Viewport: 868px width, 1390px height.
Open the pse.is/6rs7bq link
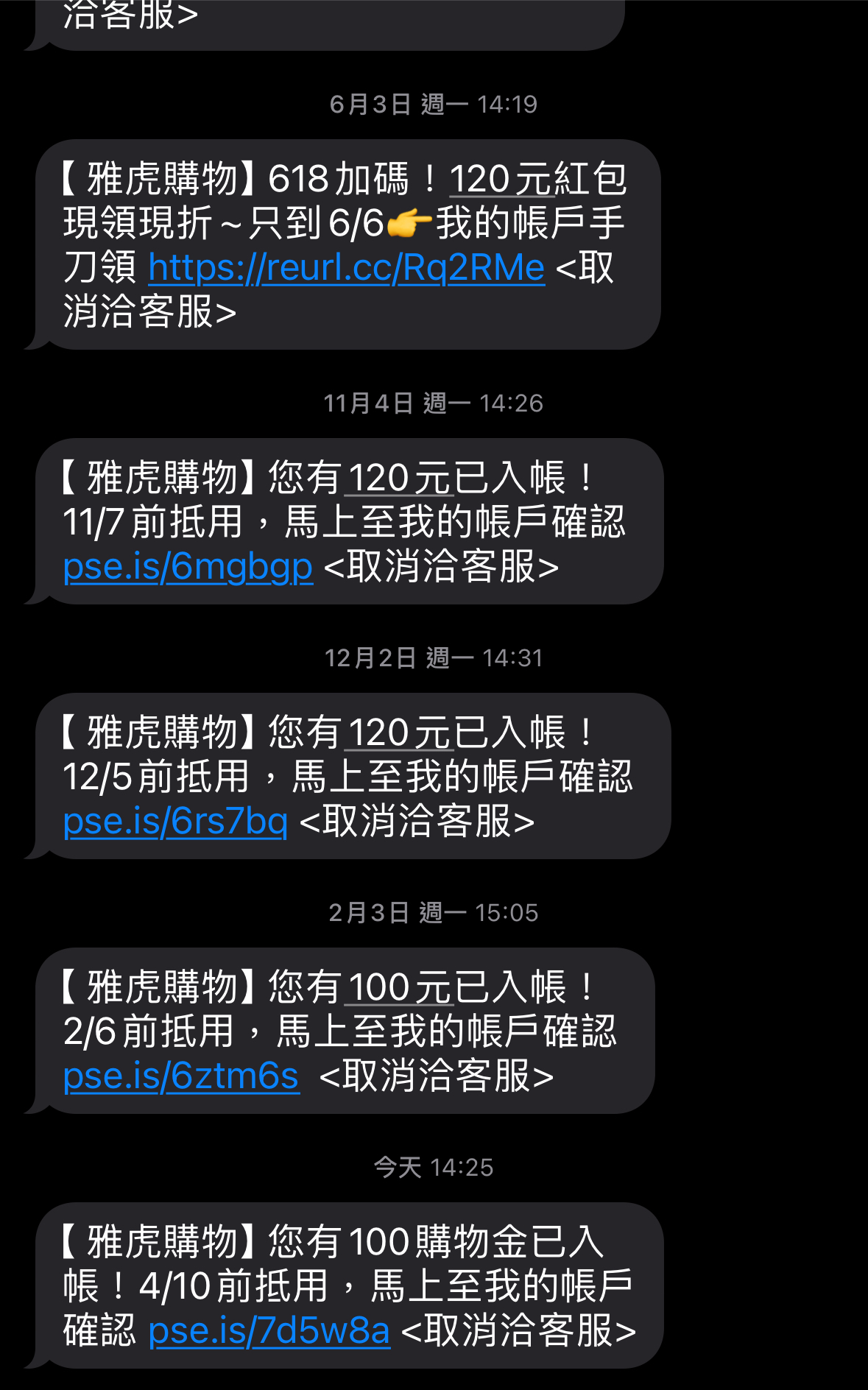coord(175,821)
